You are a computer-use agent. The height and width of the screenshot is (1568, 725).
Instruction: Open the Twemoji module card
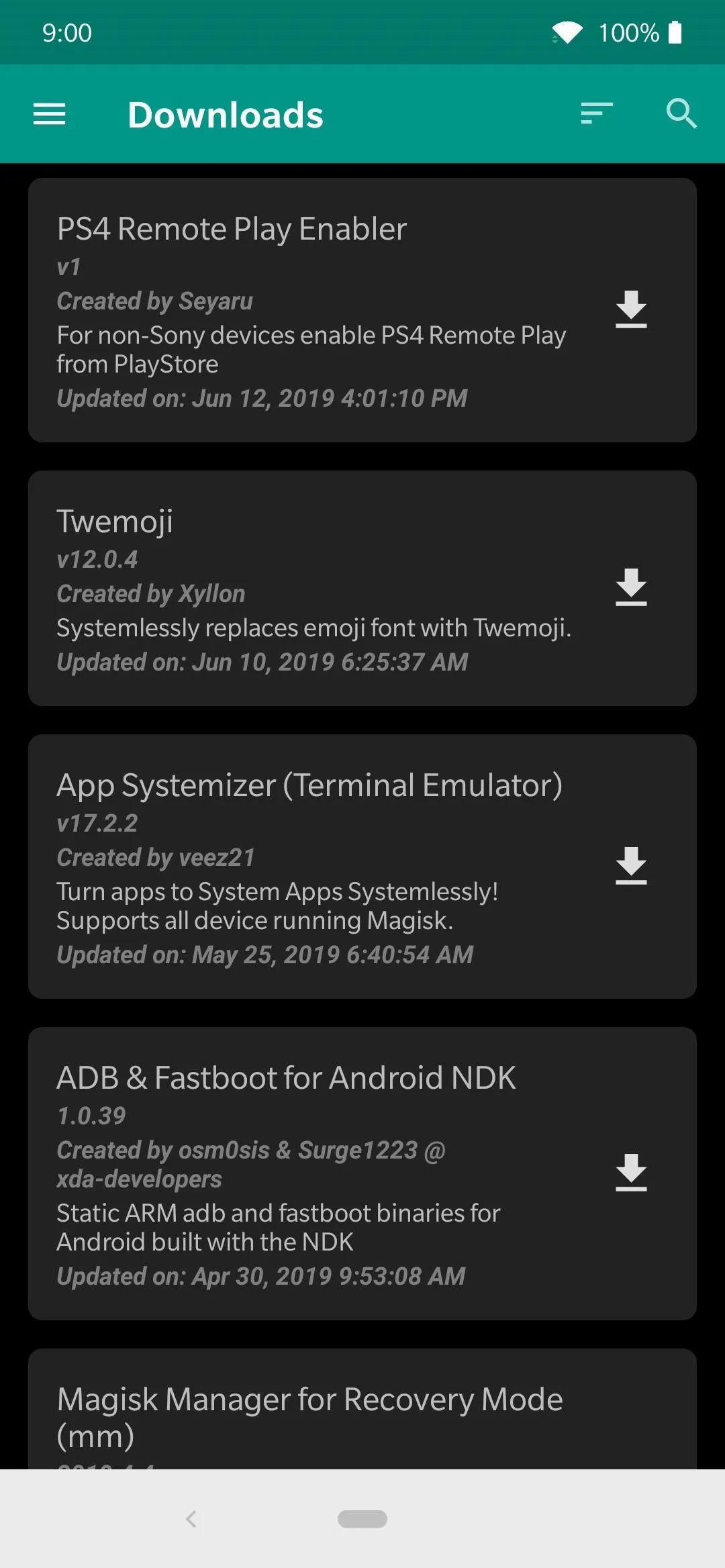tap(362, 588)
